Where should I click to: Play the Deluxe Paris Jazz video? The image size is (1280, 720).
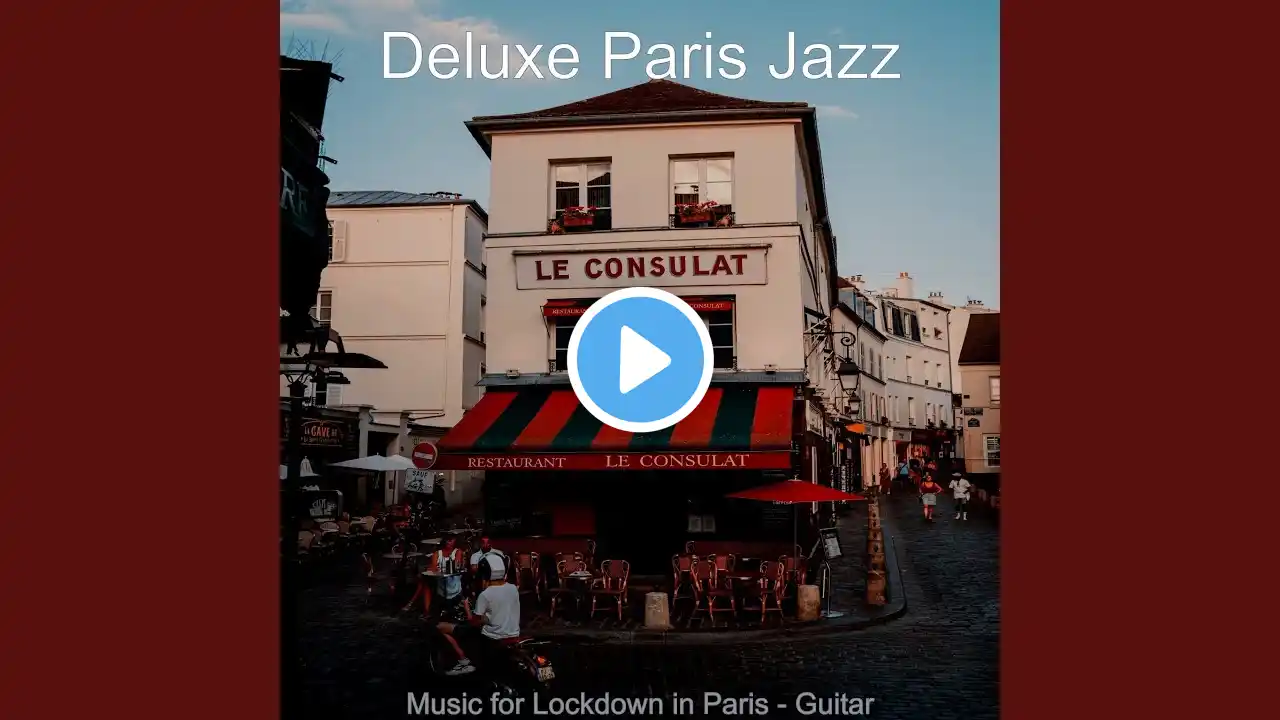click(x=640, y=360)
